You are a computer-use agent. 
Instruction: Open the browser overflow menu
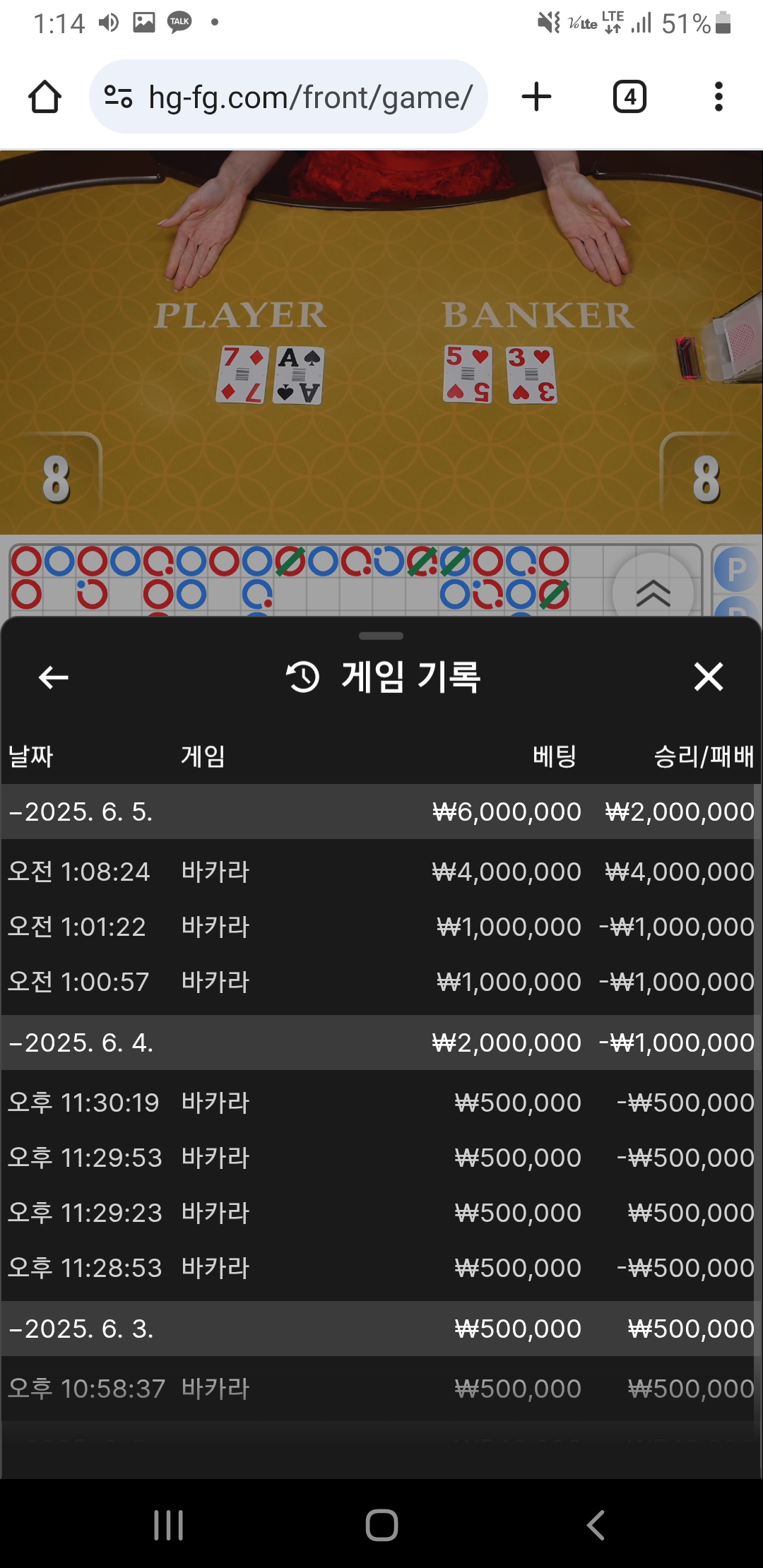[x=718, y=97]
